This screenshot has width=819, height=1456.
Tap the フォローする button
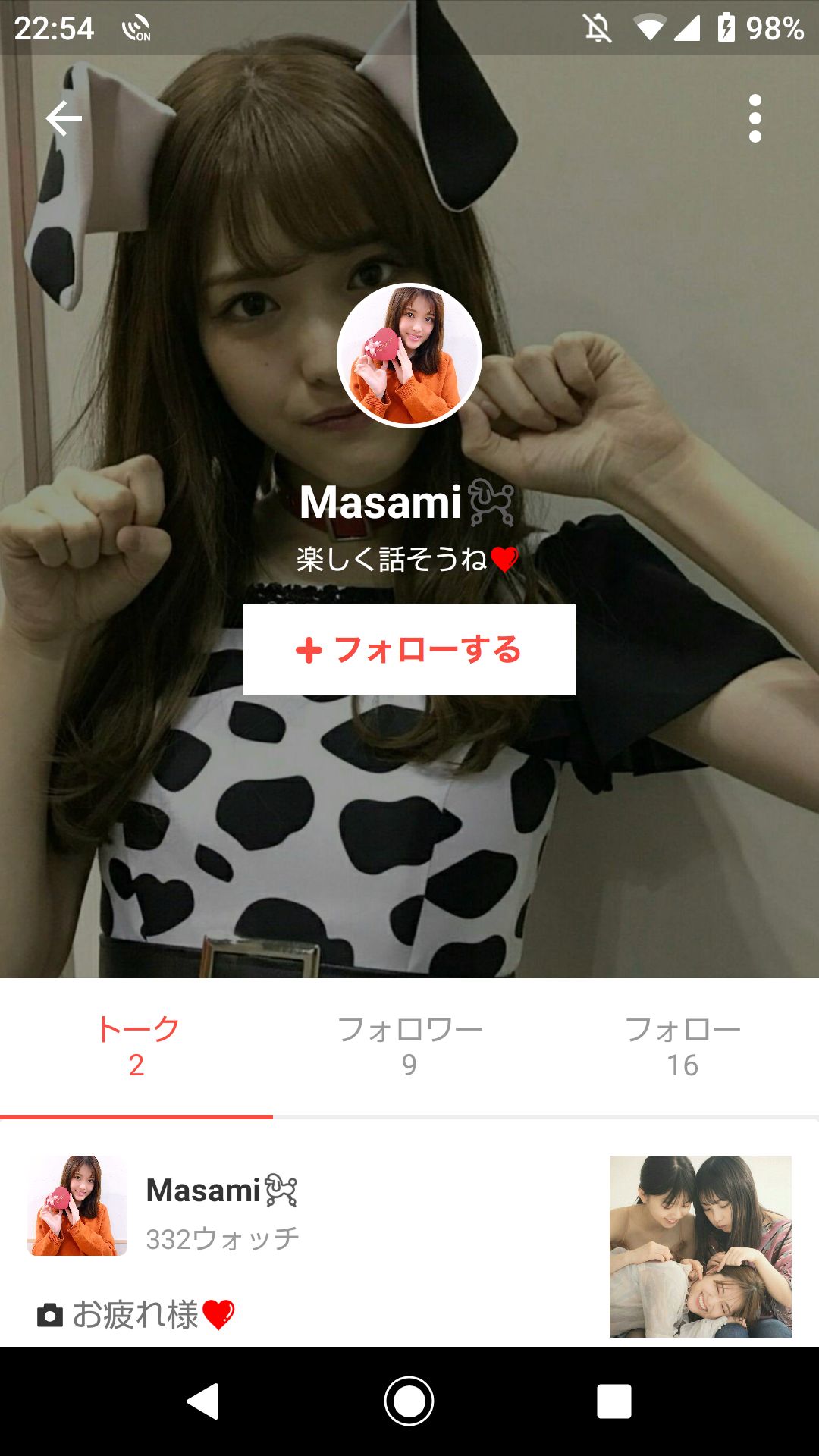tap(409, 650)
